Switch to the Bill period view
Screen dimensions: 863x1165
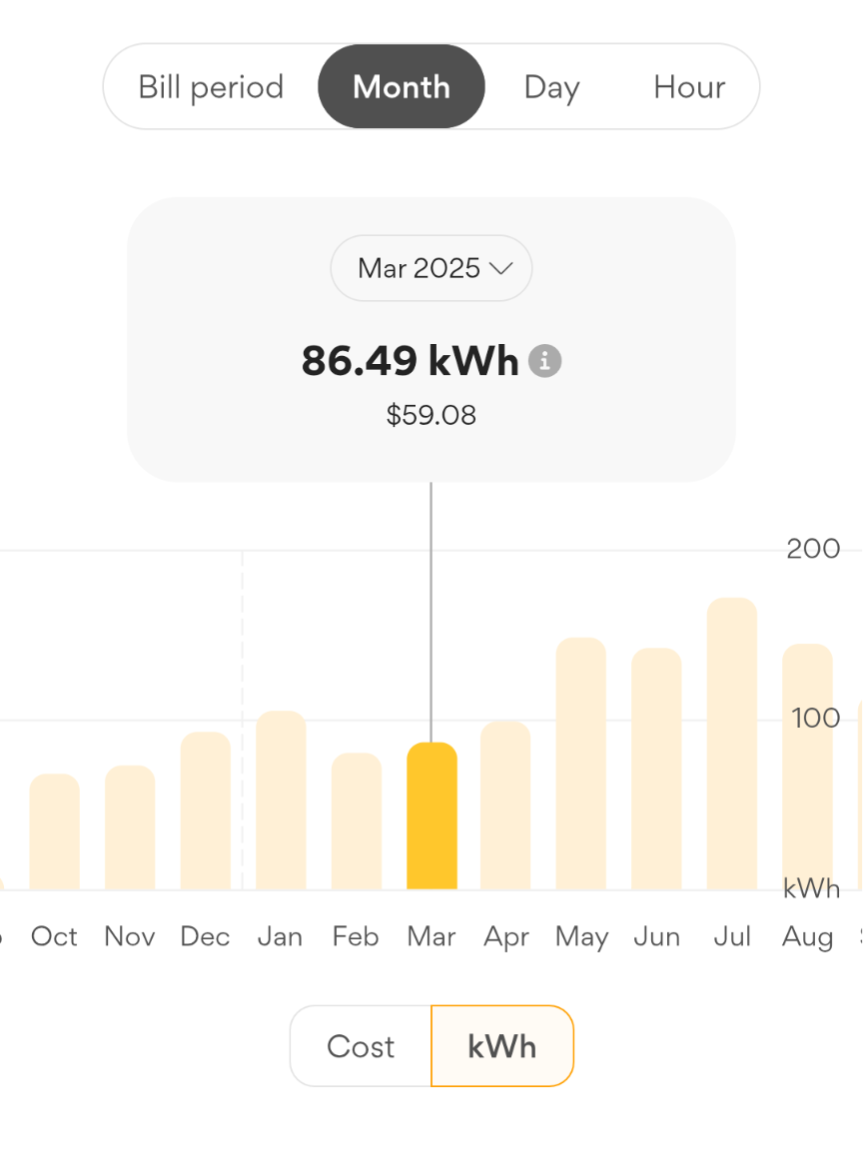click(210, 87)
